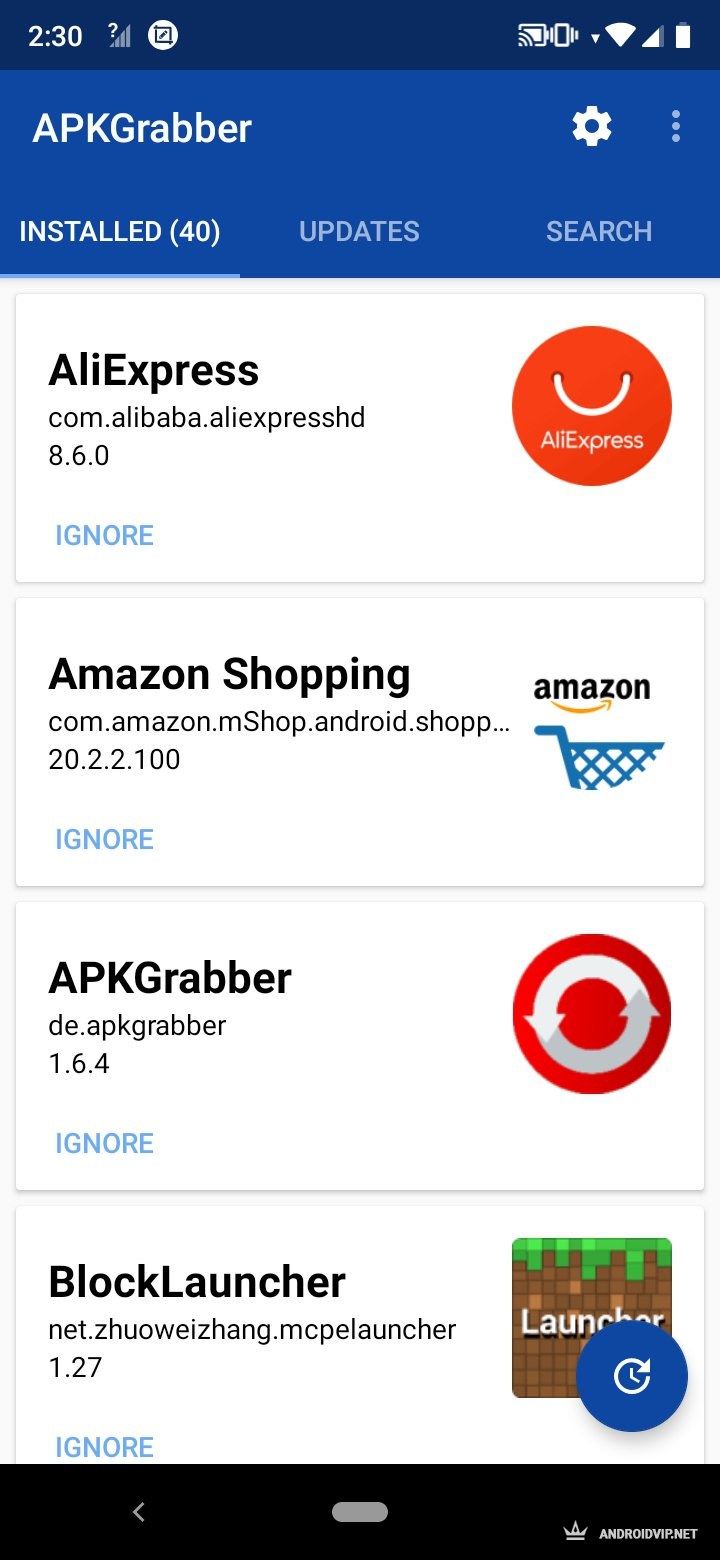Image resolution: width=720 pixels, height=1560 pixels.
Task: Ignore updates for Amazon Shopping
Action: click(104, 839)
